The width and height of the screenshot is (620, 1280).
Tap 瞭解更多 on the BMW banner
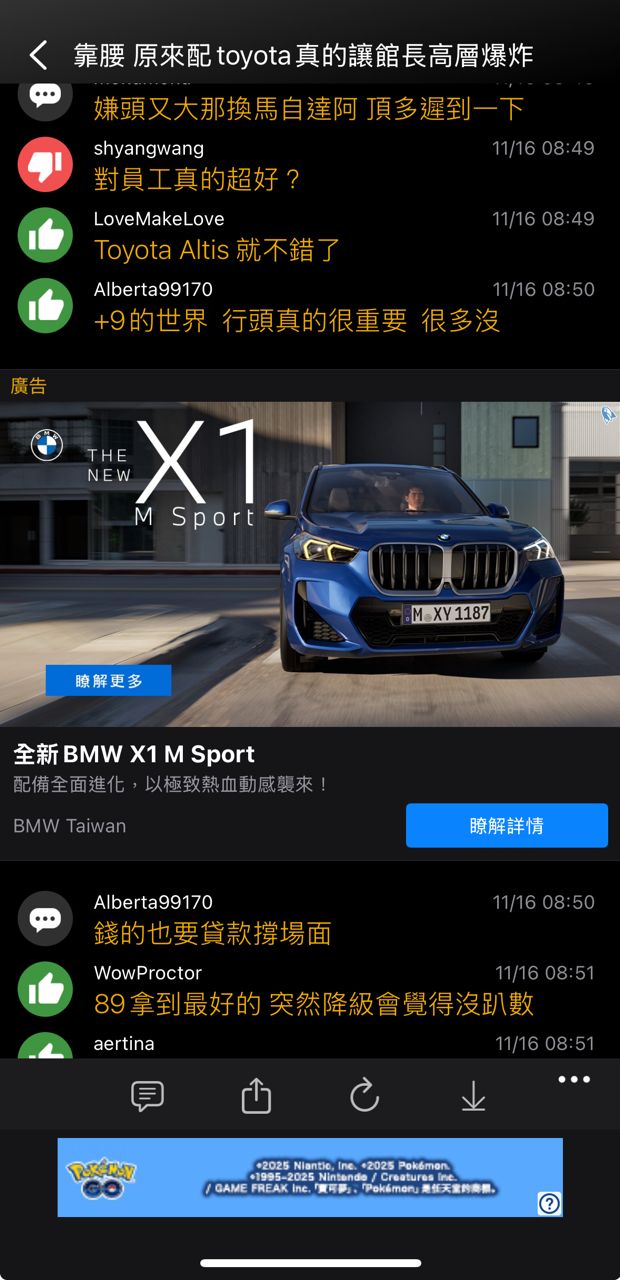pyautogui.click(x=108, y=681)
